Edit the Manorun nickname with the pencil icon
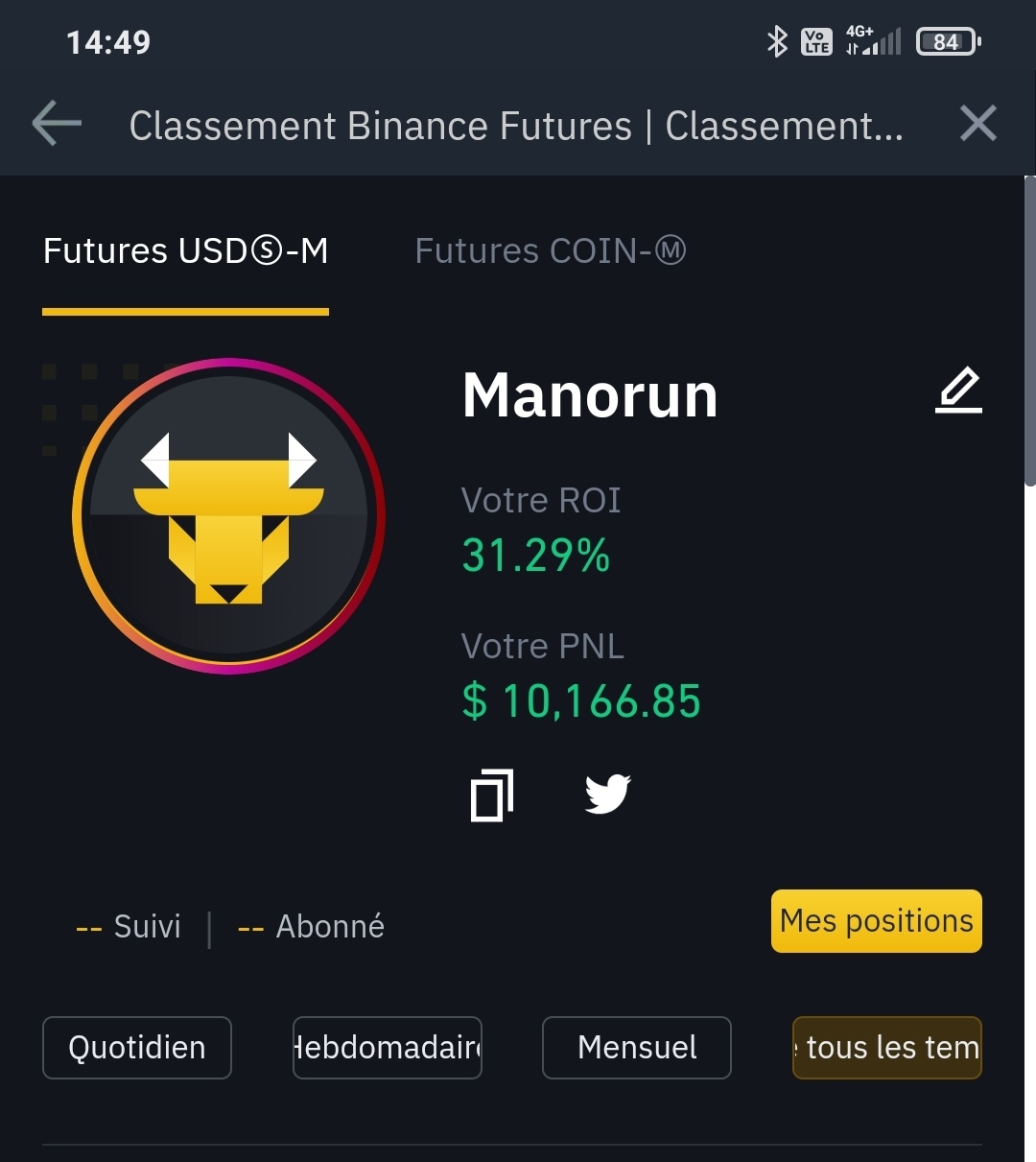This screenshot has height=1162, width=1036. (958, 391)
